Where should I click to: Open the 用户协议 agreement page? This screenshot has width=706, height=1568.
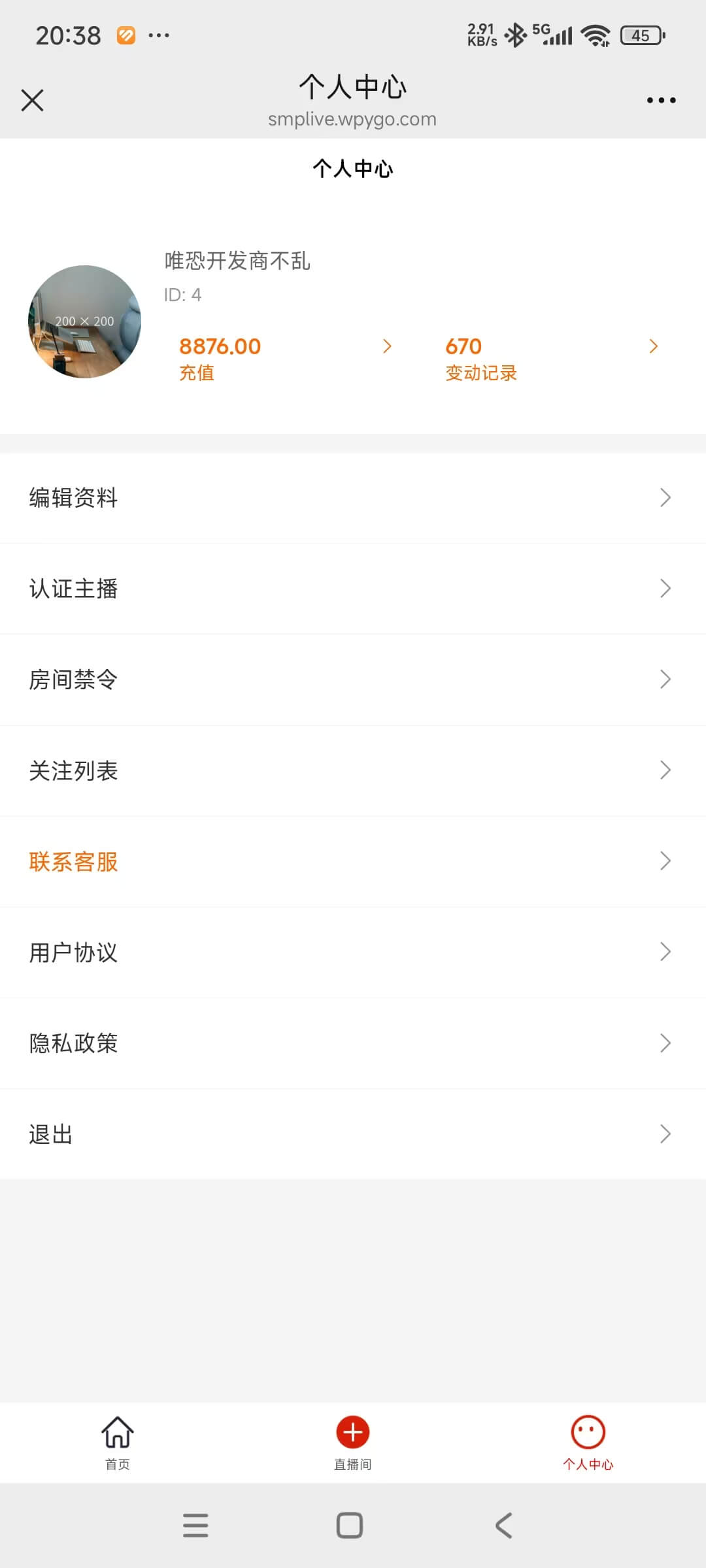point(353,952)
